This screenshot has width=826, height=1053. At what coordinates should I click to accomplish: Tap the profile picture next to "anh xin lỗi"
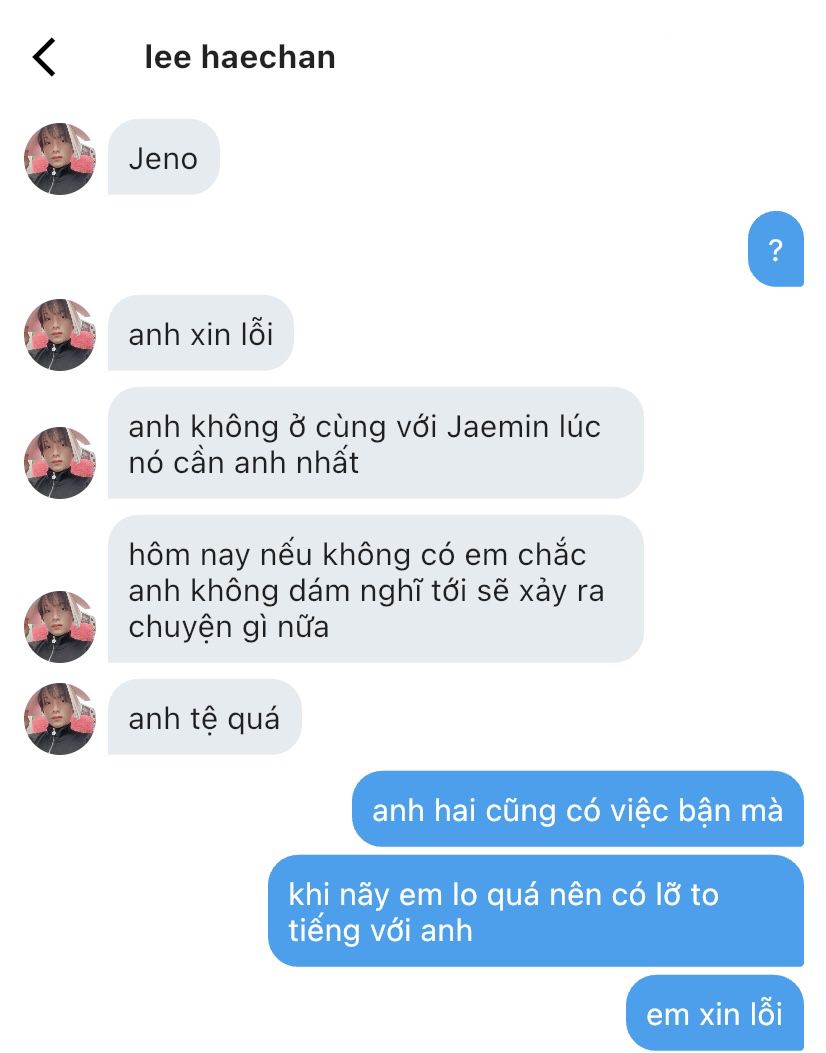click(60, 335)
